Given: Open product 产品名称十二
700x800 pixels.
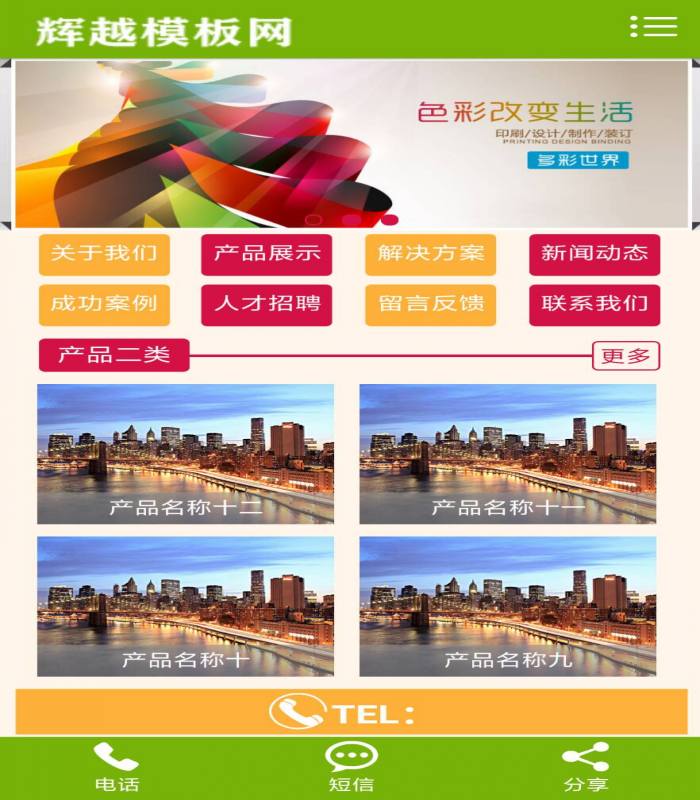Looking at the screenshot, I should pos(185,453).
